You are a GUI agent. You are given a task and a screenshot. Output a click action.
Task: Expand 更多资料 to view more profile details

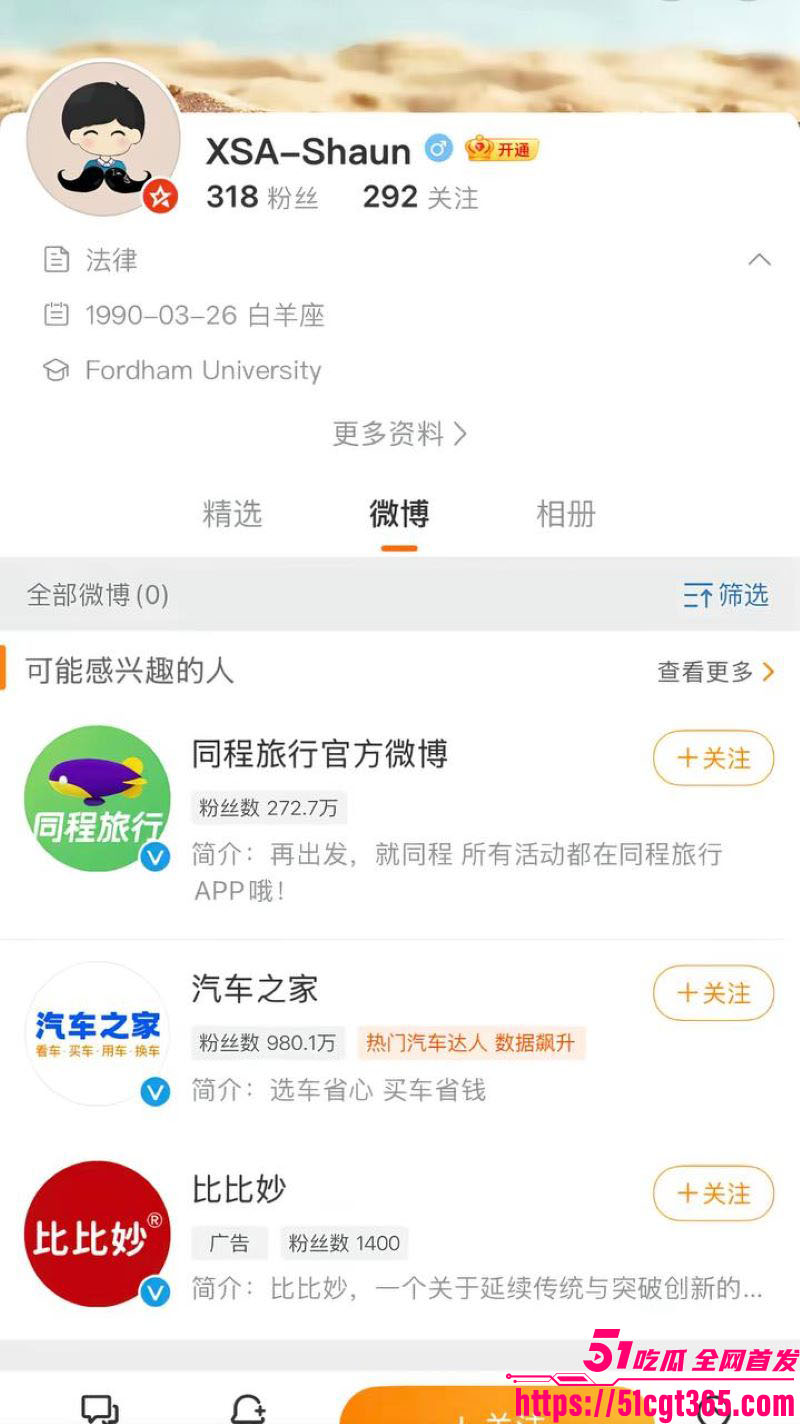click(398, 434)
